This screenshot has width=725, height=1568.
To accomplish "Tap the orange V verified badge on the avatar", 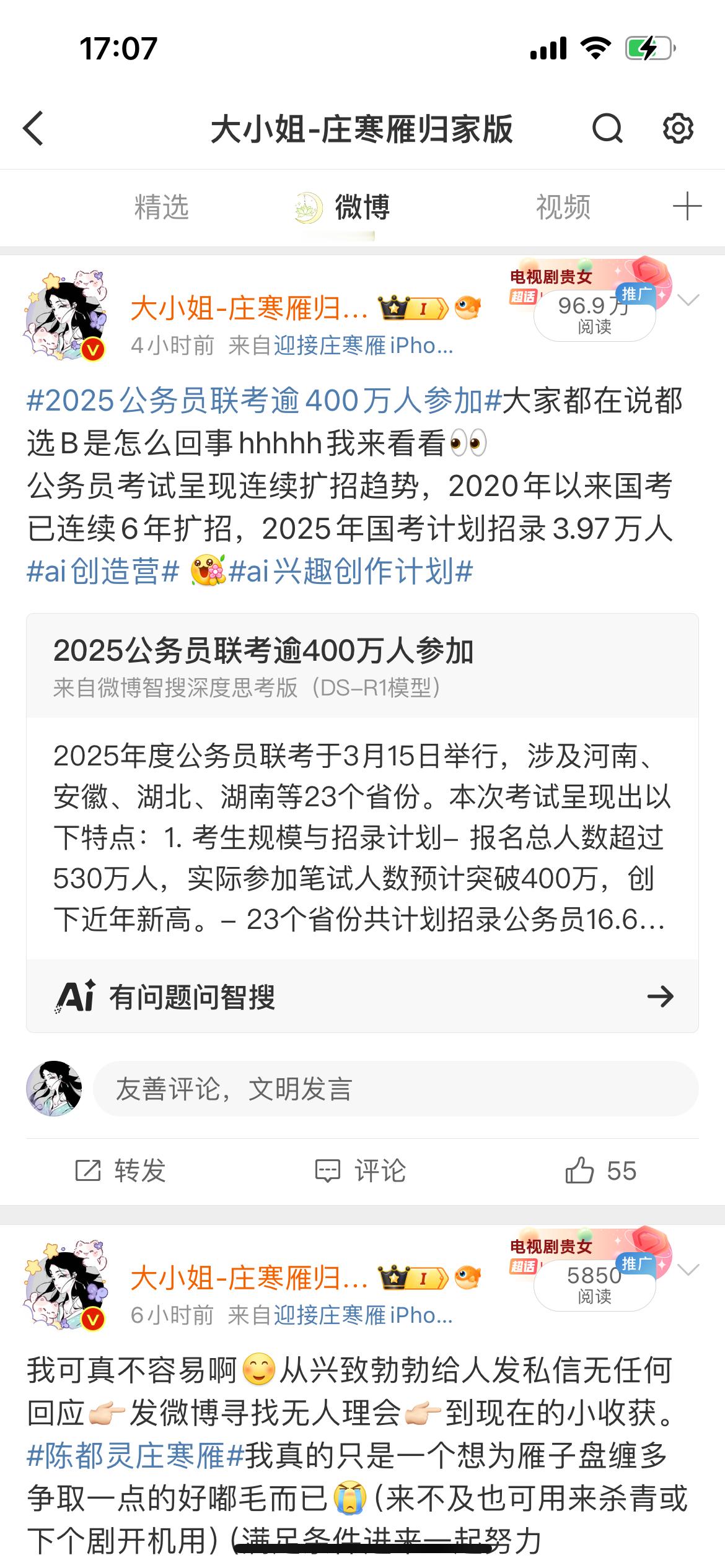I will (x=92, y=349).
